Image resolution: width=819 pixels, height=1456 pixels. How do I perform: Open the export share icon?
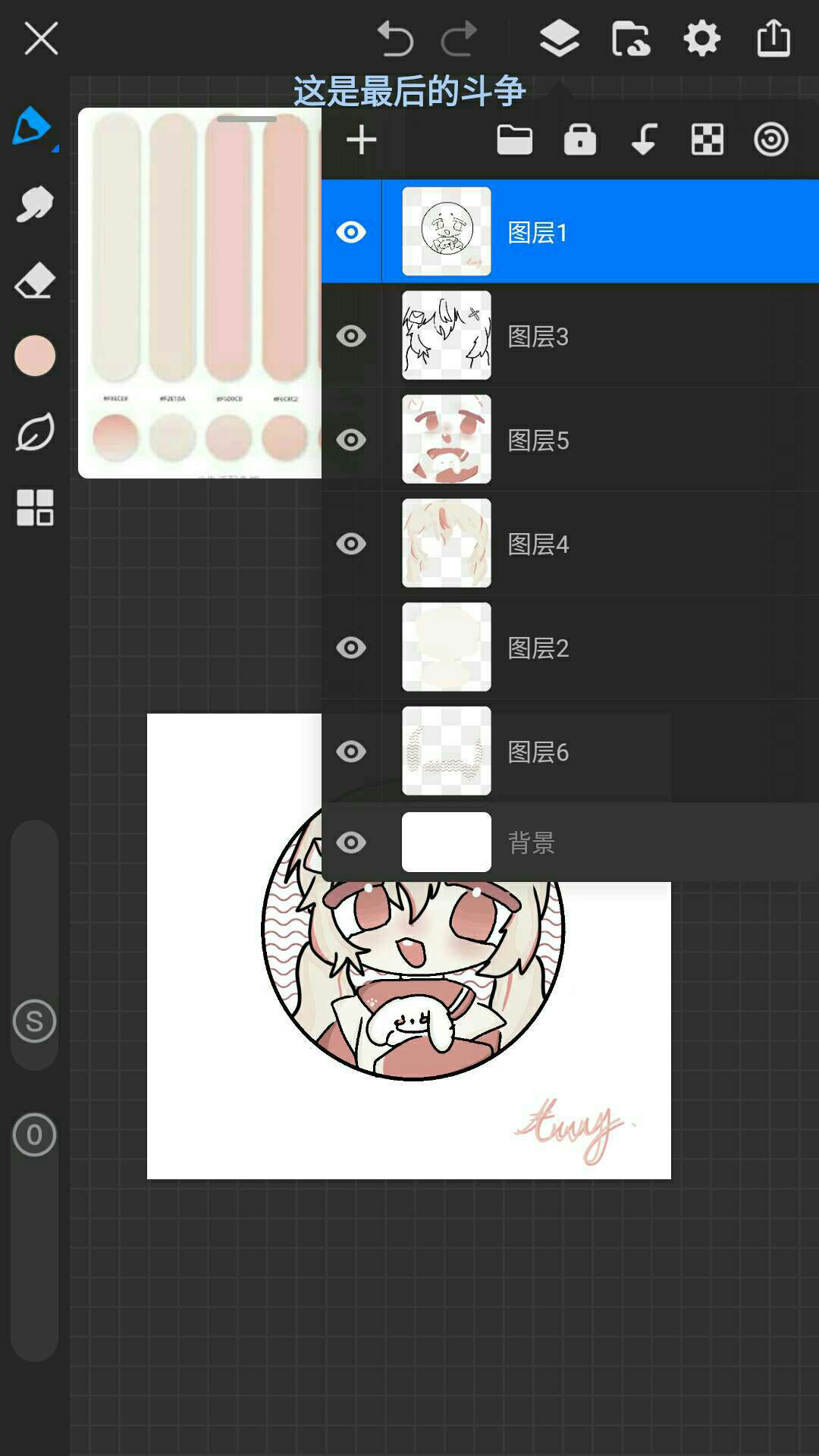(x=773, y=39)
